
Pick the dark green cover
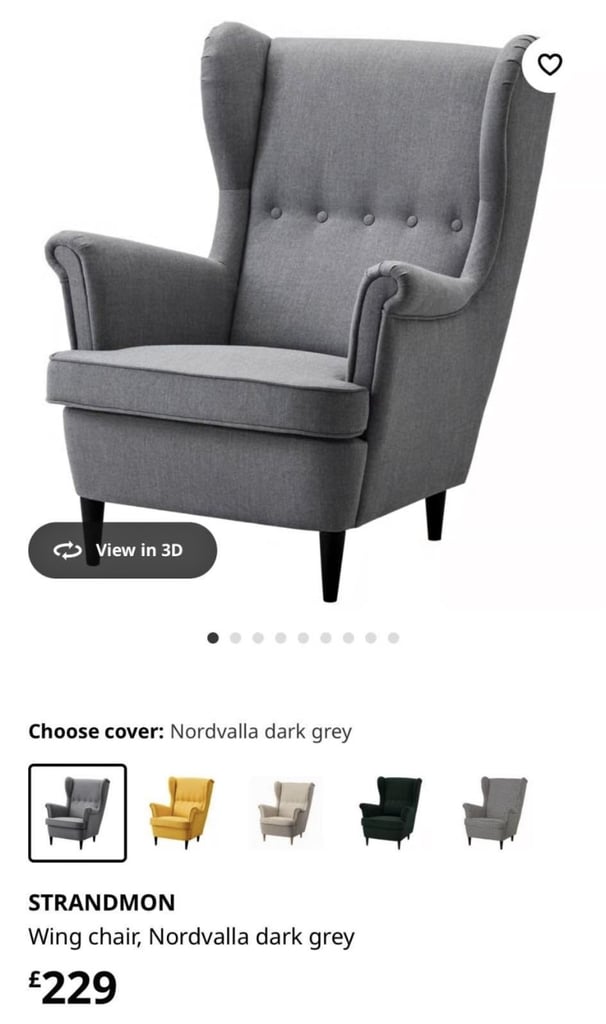(x=391, y=812)
